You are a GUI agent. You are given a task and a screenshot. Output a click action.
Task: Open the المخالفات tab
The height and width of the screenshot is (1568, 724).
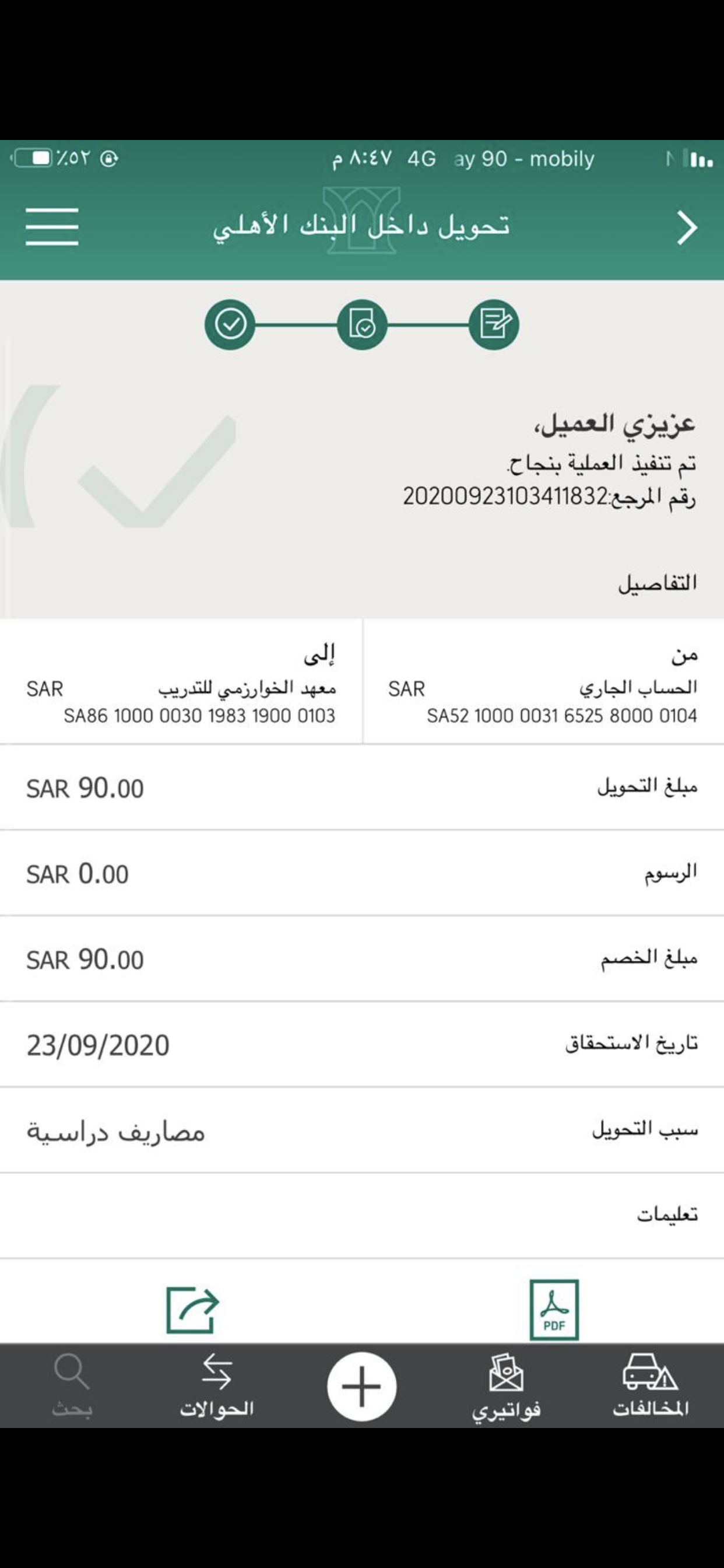pyautogui.click(x=651, y=1386)
